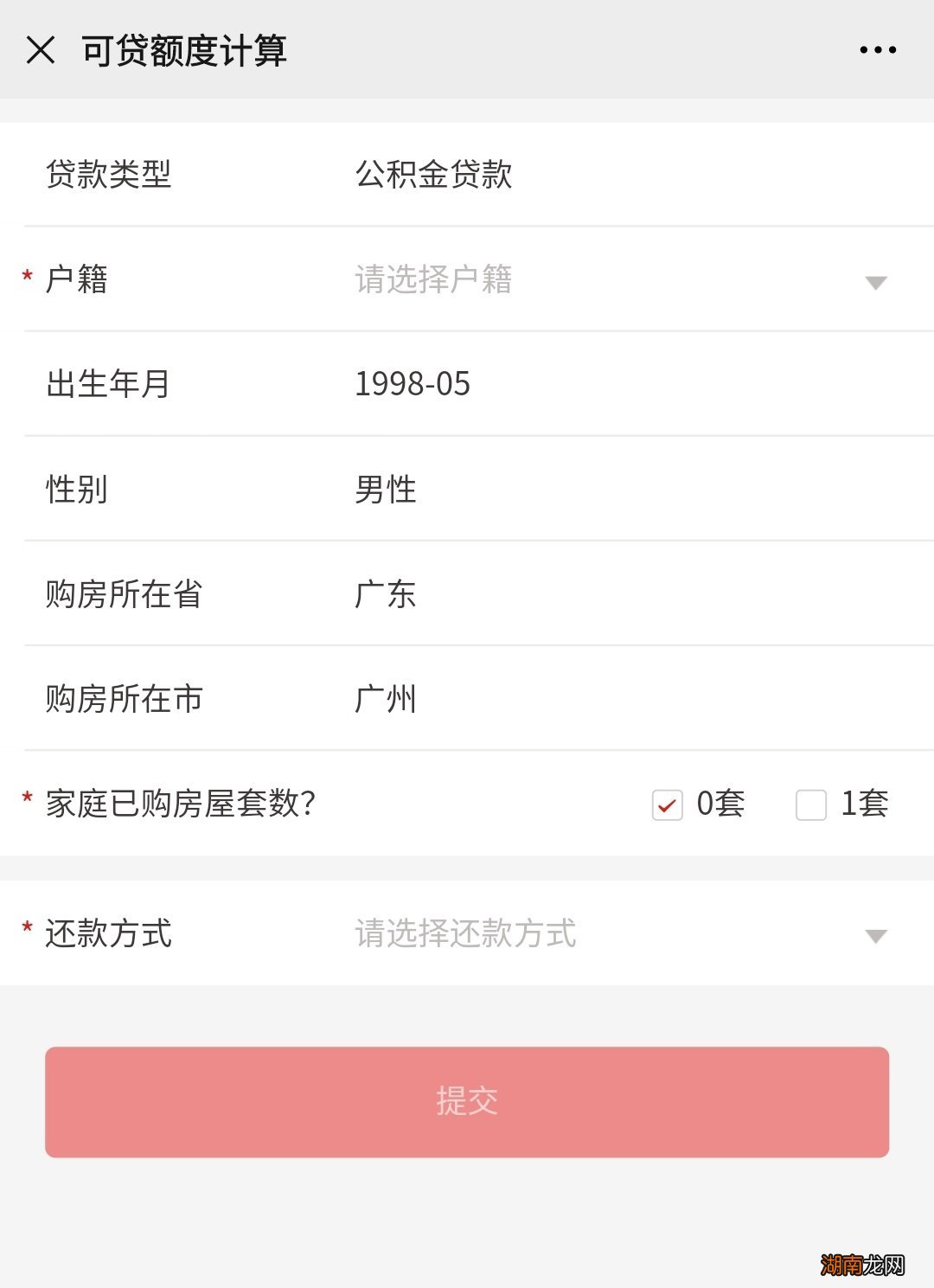Click the 购房所在市 field showing 广州
Viewport: 934px width, 1288px height.
coord(385,700)
